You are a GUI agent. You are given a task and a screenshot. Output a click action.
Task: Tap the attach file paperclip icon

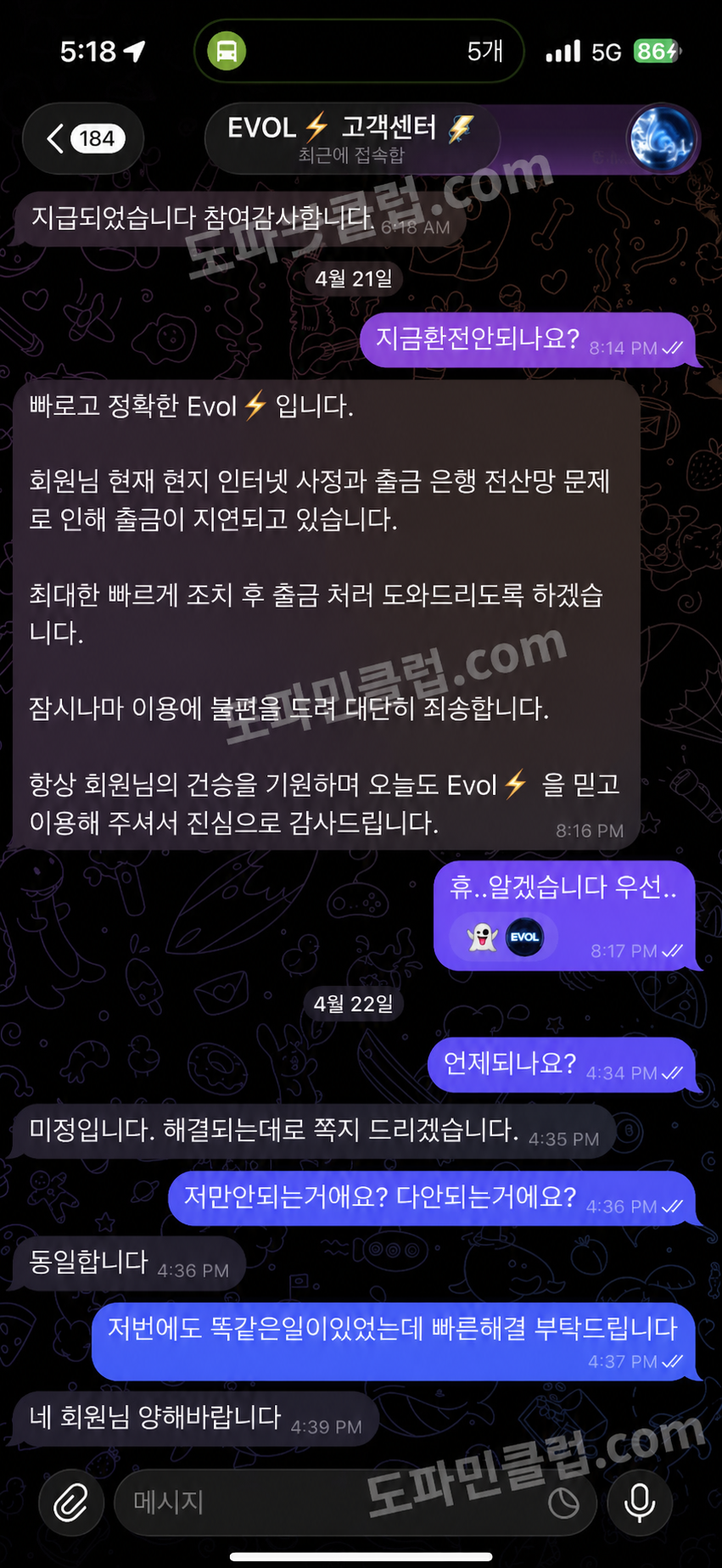click(x=71, y=1503)
